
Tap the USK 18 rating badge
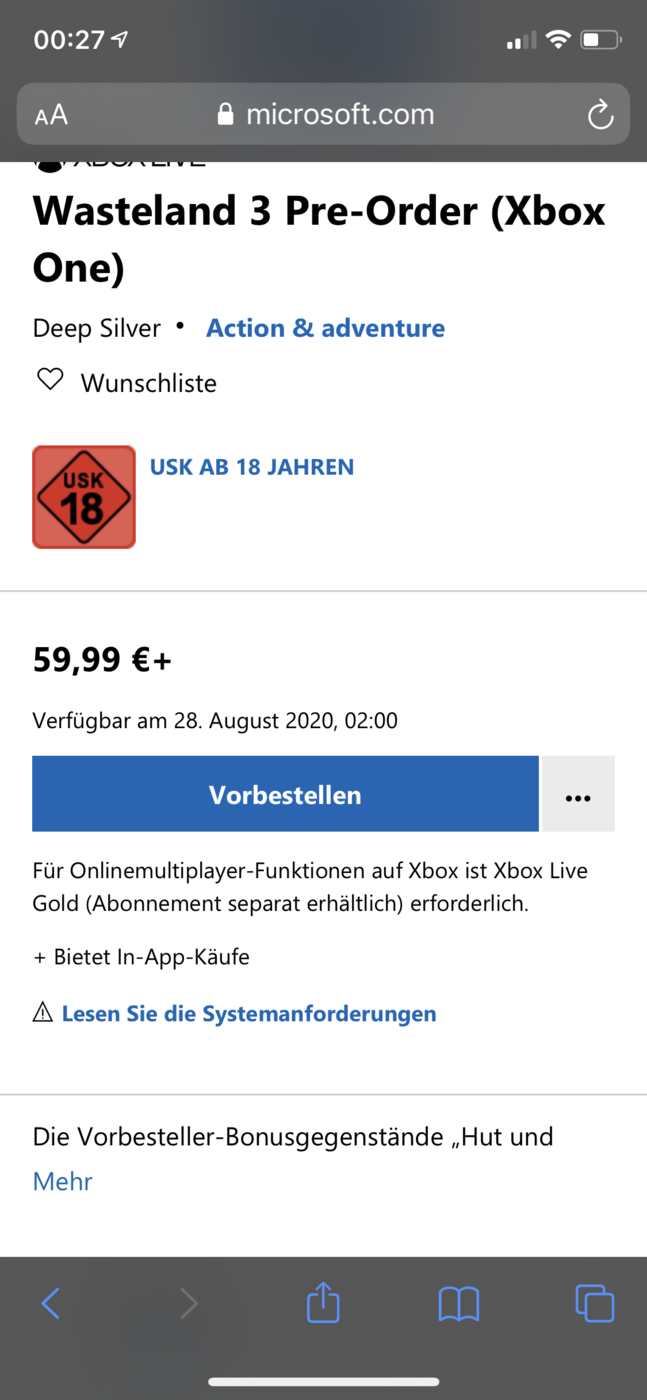[x=84, y=497]
